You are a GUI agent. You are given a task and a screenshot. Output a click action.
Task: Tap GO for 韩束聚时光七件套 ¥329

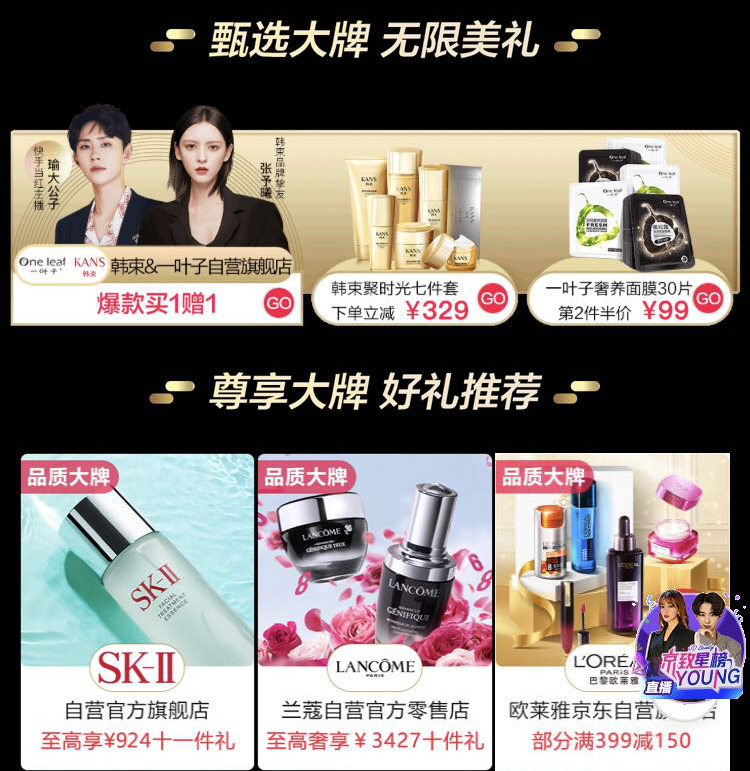click(x=493, y=298)
